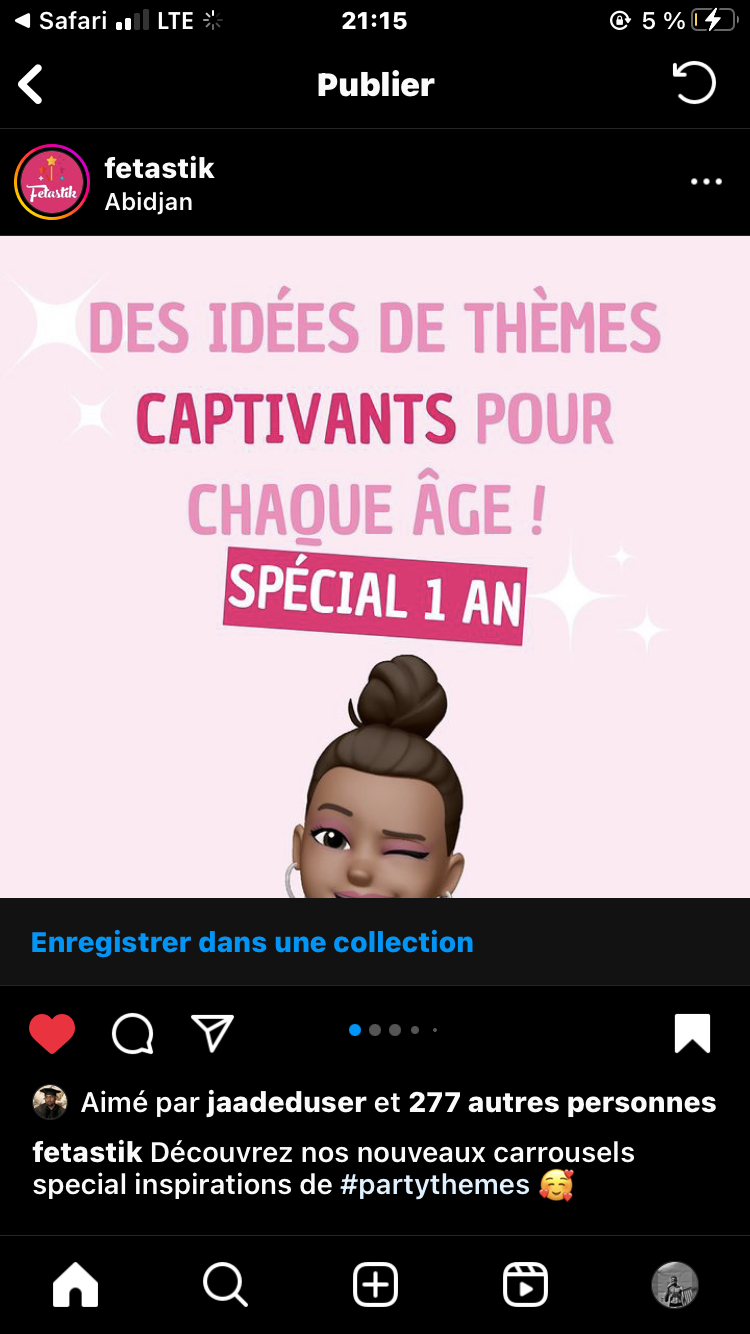Viewport: 750px width, 1334px height.
Task: Open fetastik's profile picture
Action: click(52, 182)
